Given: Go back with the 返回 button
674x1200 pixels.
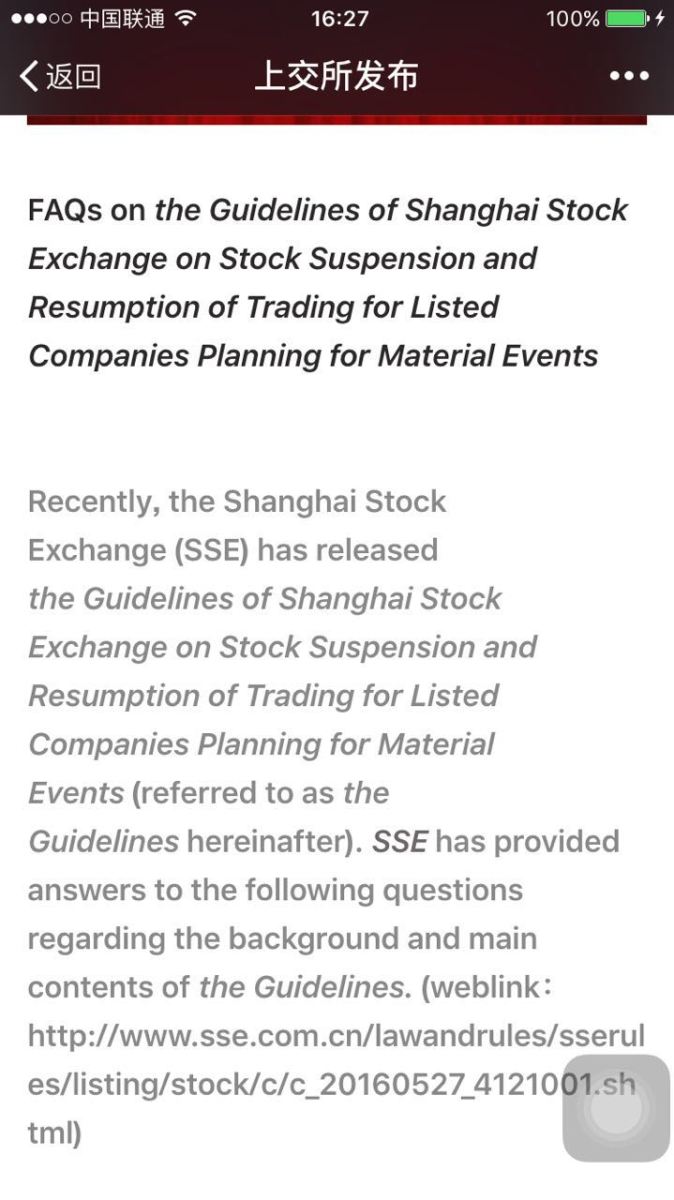Looking at the screenshot, I should click(60, 76).
